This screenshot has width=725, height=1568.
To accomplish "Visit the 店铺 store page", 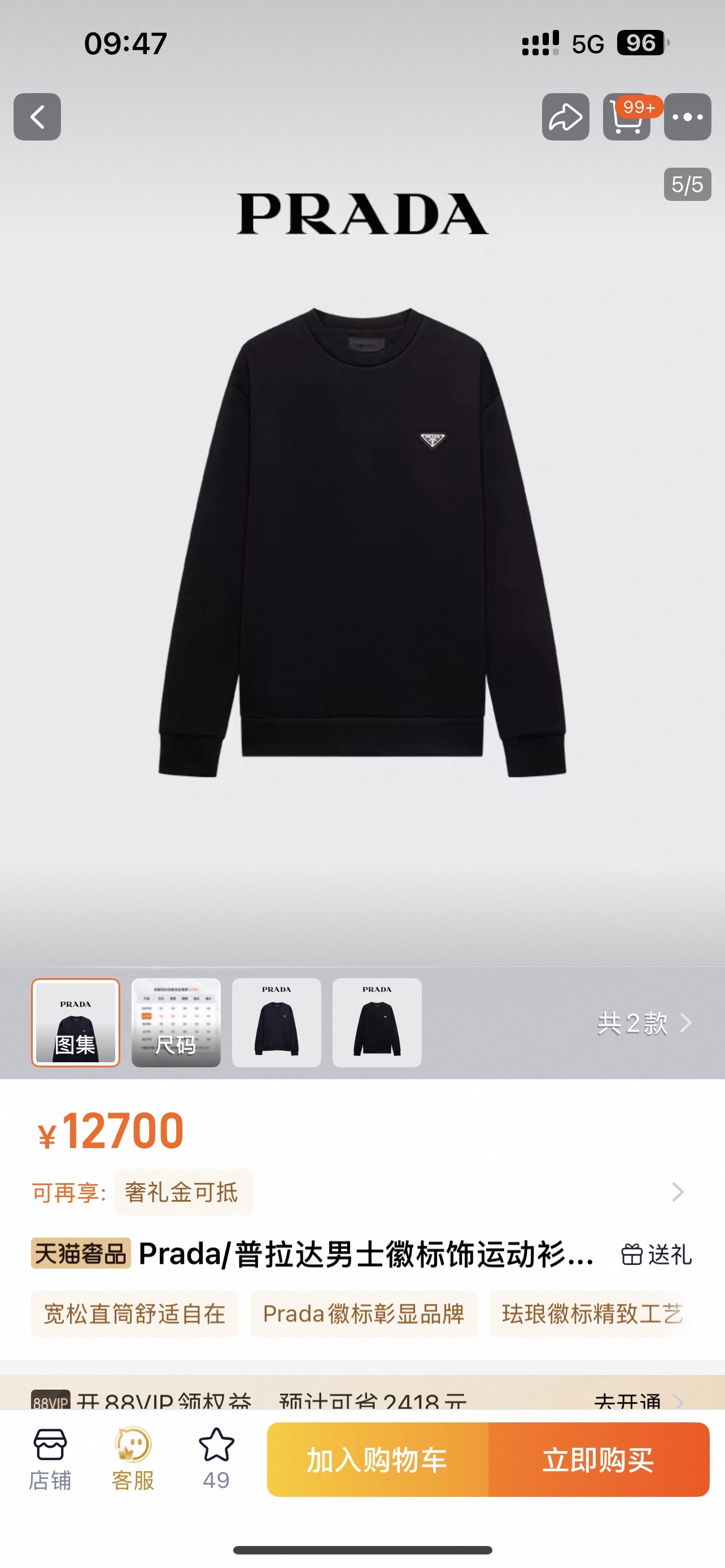I will pyautogui.click(x=50, y=1459).
